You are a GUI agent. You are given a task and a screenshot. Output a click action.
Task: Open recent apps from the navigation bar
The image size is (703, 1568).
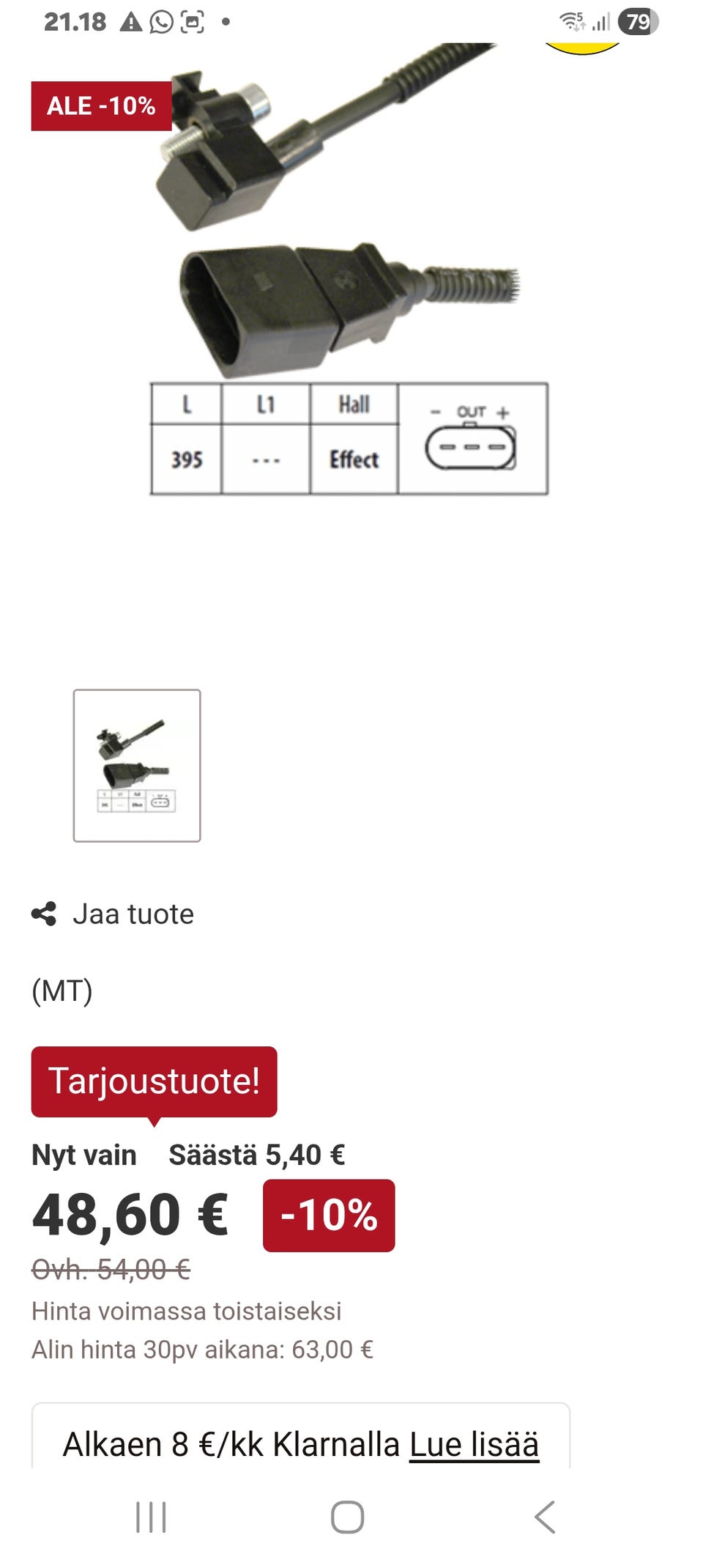coord(151,1517)
